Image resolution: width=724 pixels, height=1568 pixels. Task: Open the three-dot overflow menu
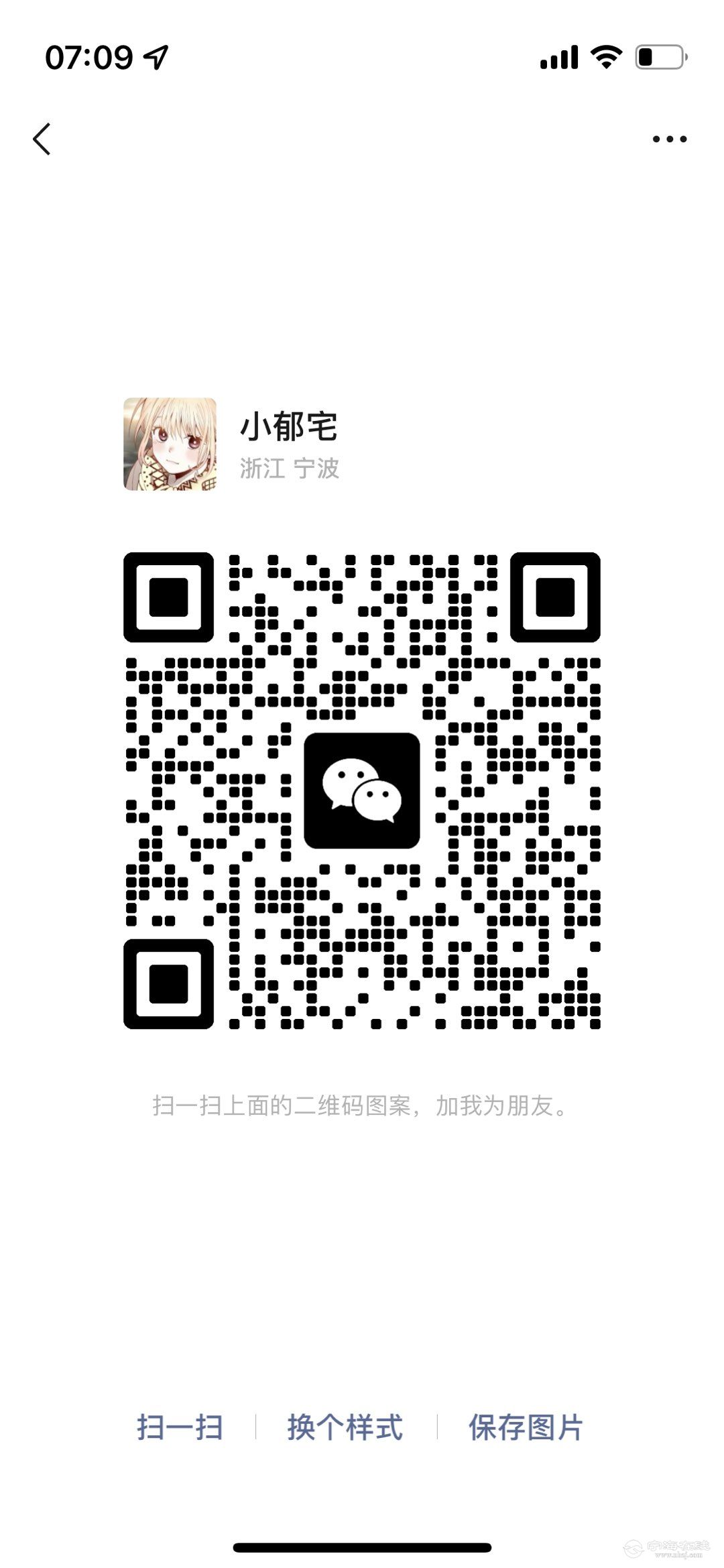coord(669,139)
